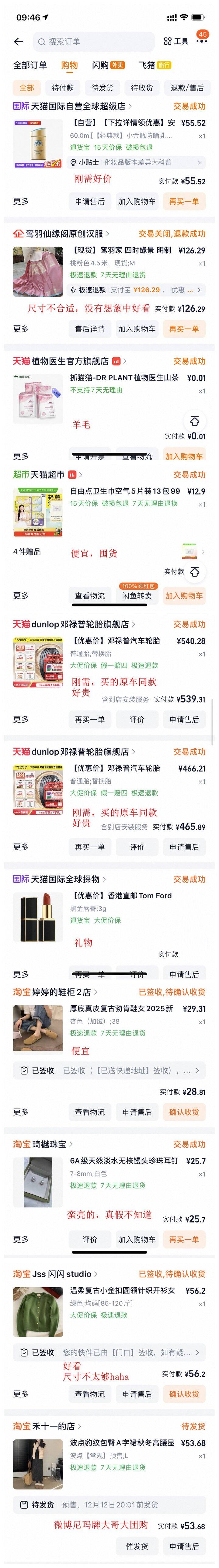Open the 工具 menu
219x1568 pixels.
[x=176, y=41]
